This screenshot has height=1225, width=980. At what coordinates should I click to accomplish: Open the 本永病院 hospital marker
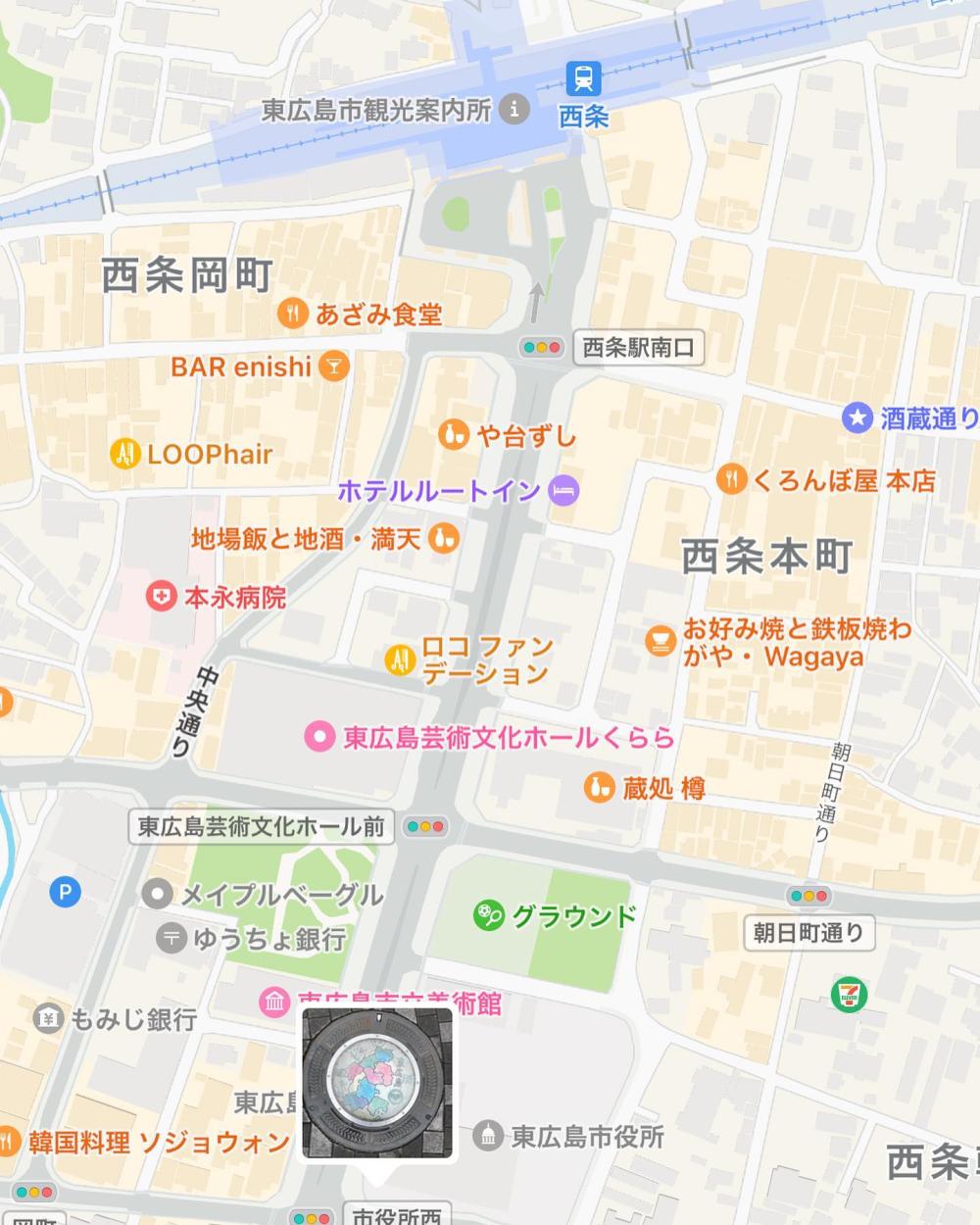[160, 596]
